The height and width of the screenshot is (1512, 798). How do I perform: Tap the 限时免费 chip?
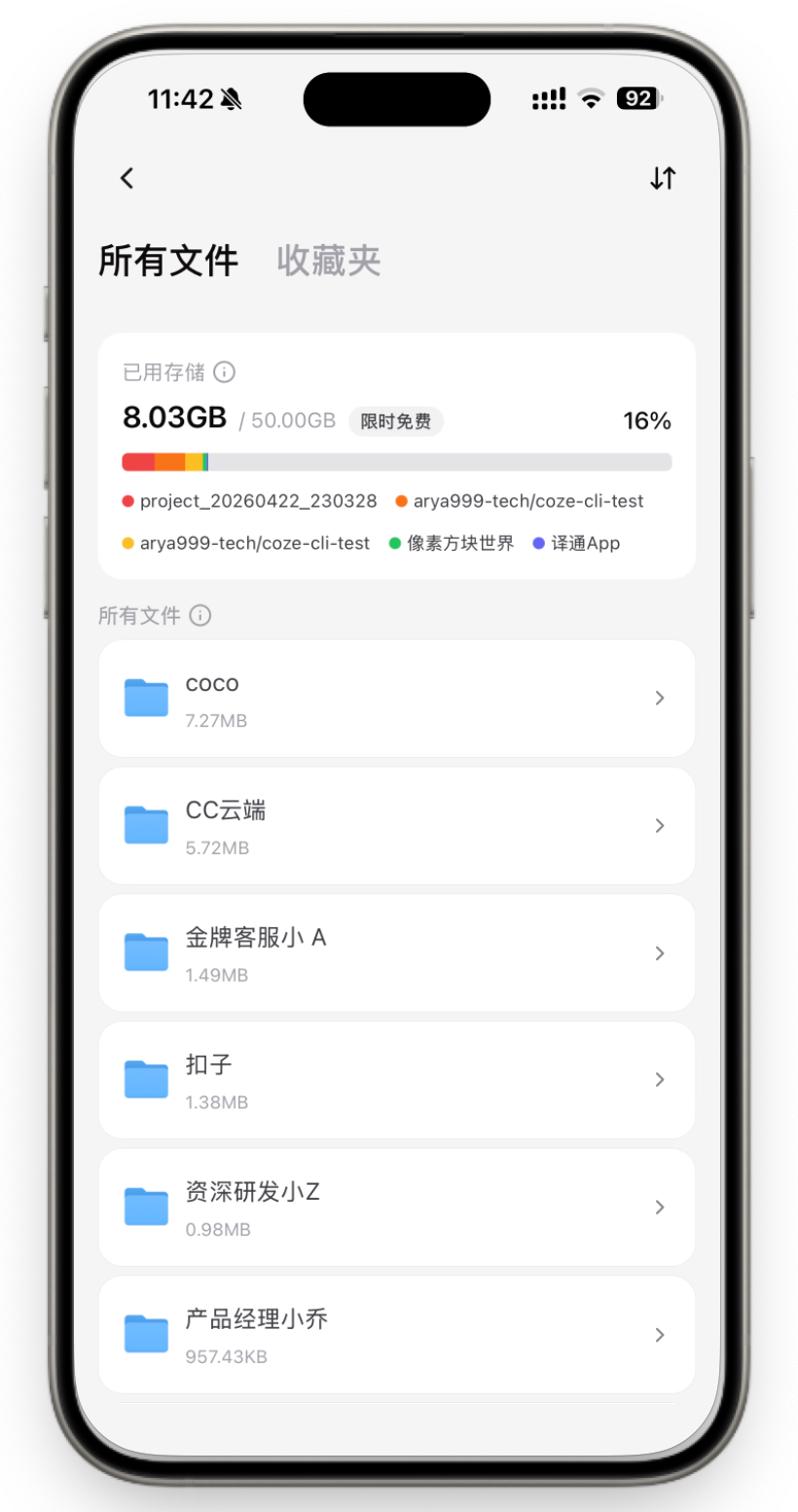tap(396, 421)
